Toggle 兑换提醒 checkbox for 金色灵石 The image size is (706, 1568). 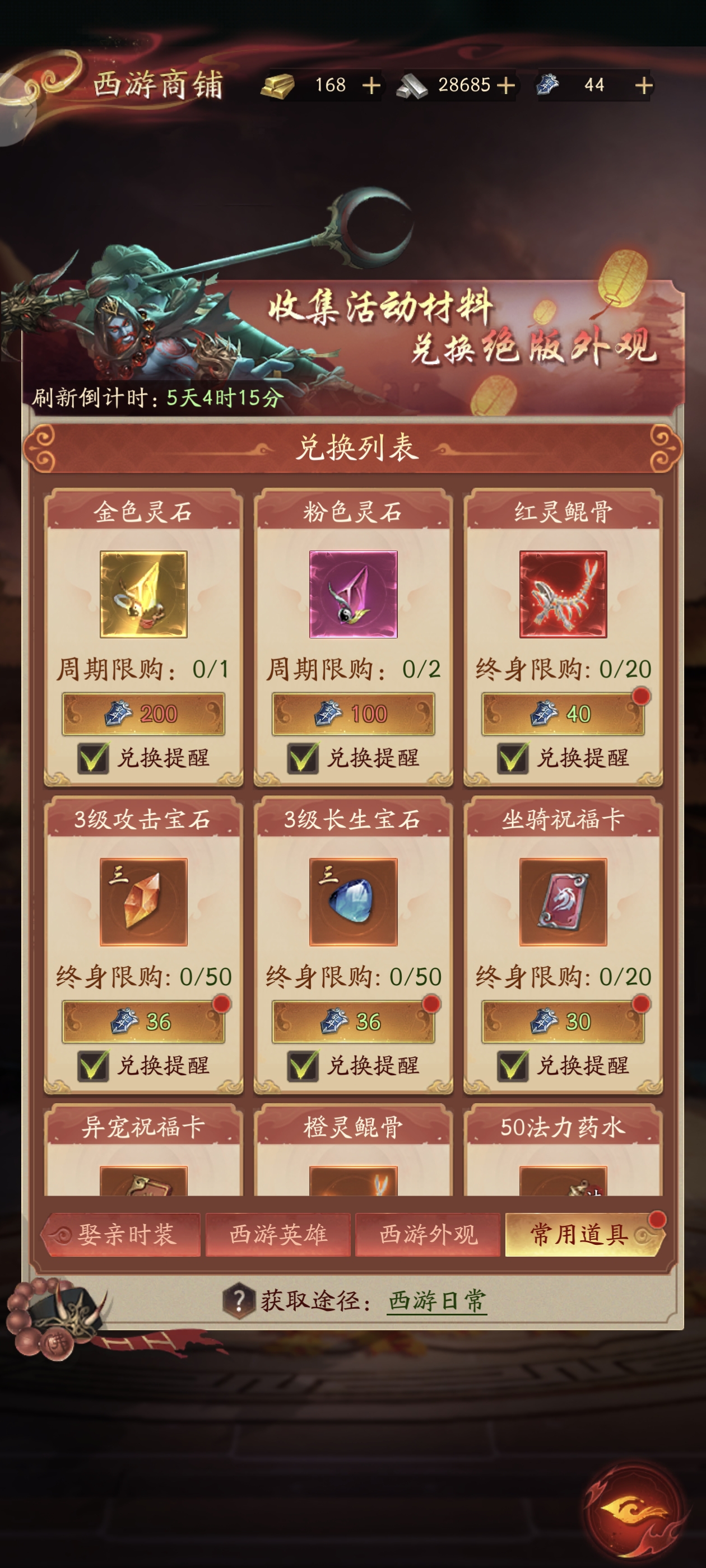(x=93, y=758)
